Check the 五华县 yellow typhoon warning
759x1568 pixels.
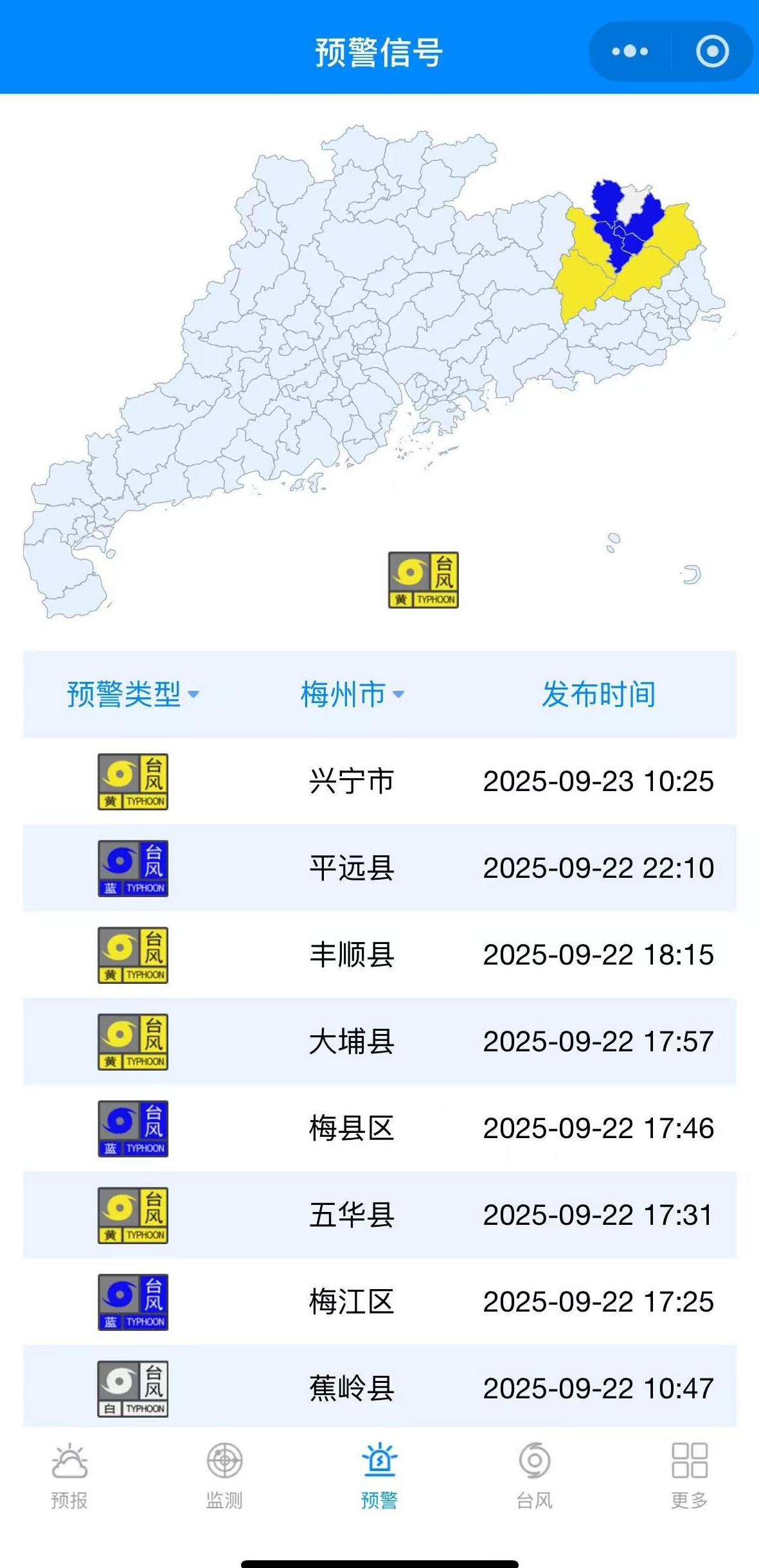[x=379, y=1215]
